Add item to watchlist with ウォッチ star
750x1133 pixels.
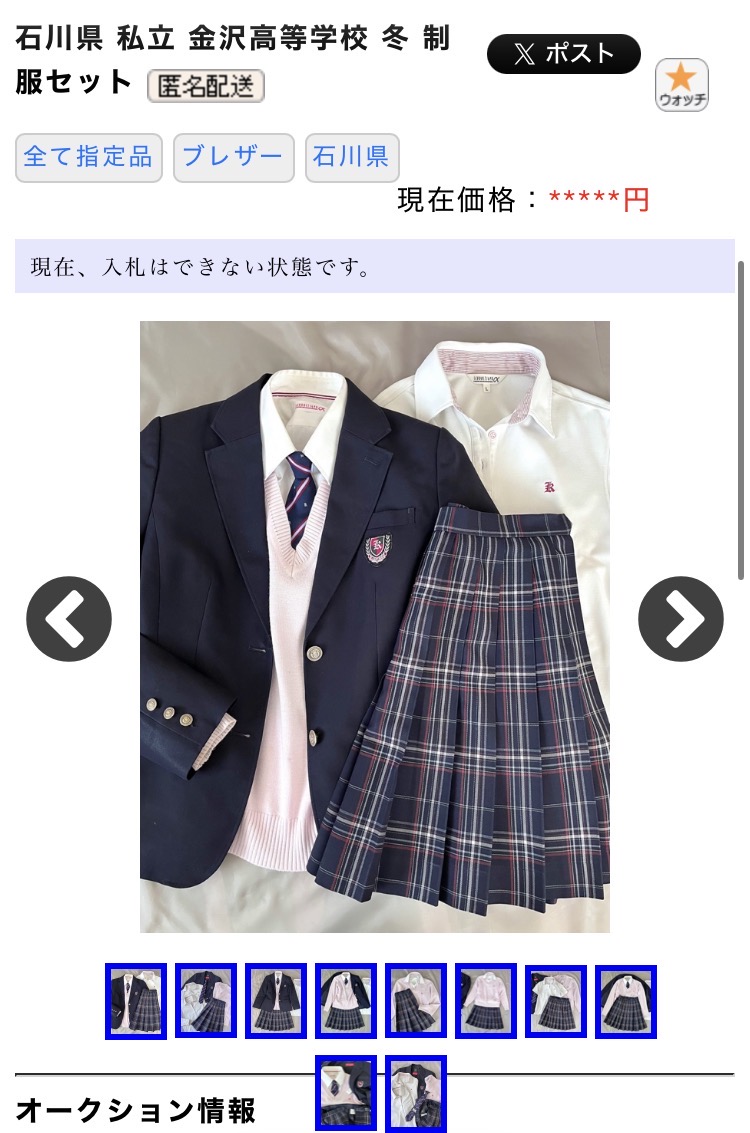[682, 84]
